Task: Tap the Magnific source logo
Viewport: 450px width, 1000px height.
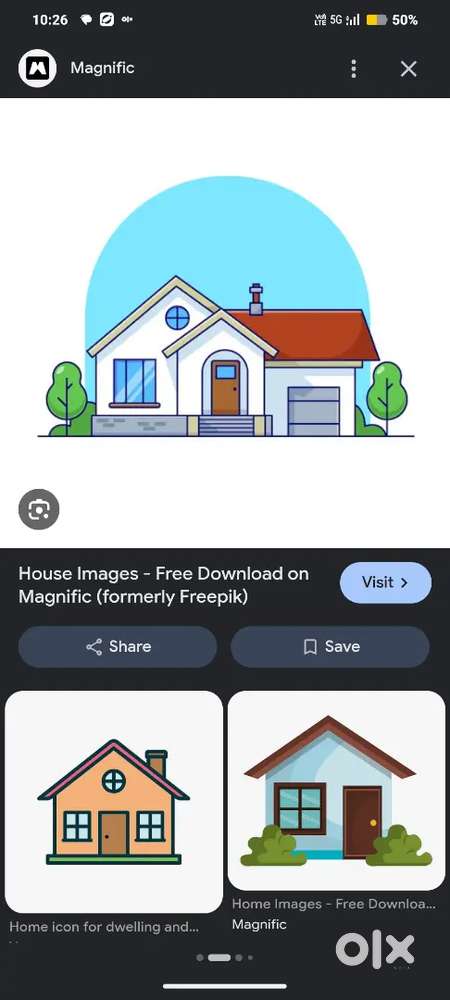Action: [38, 68]
